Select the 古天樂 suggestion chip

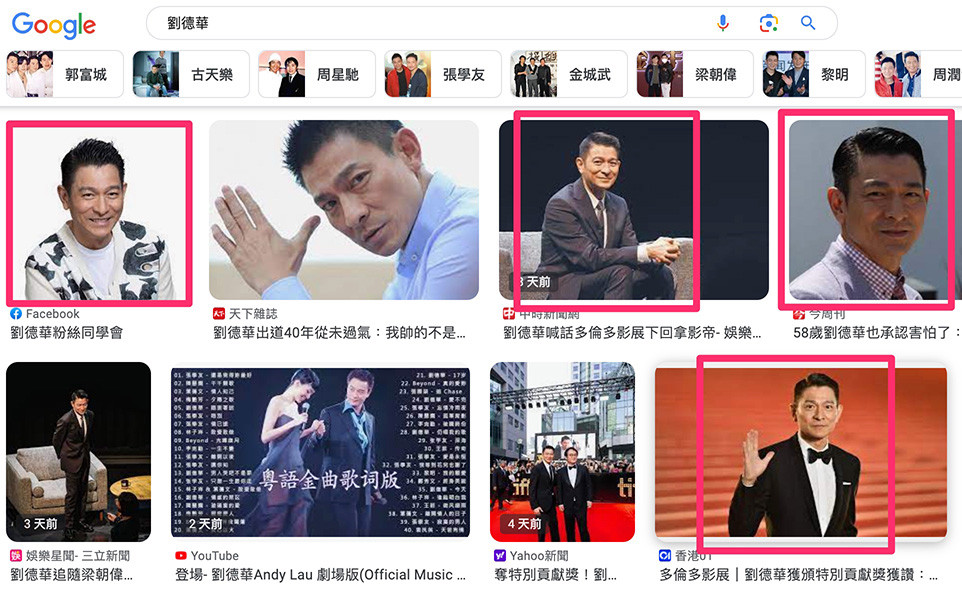click(190, 74)
